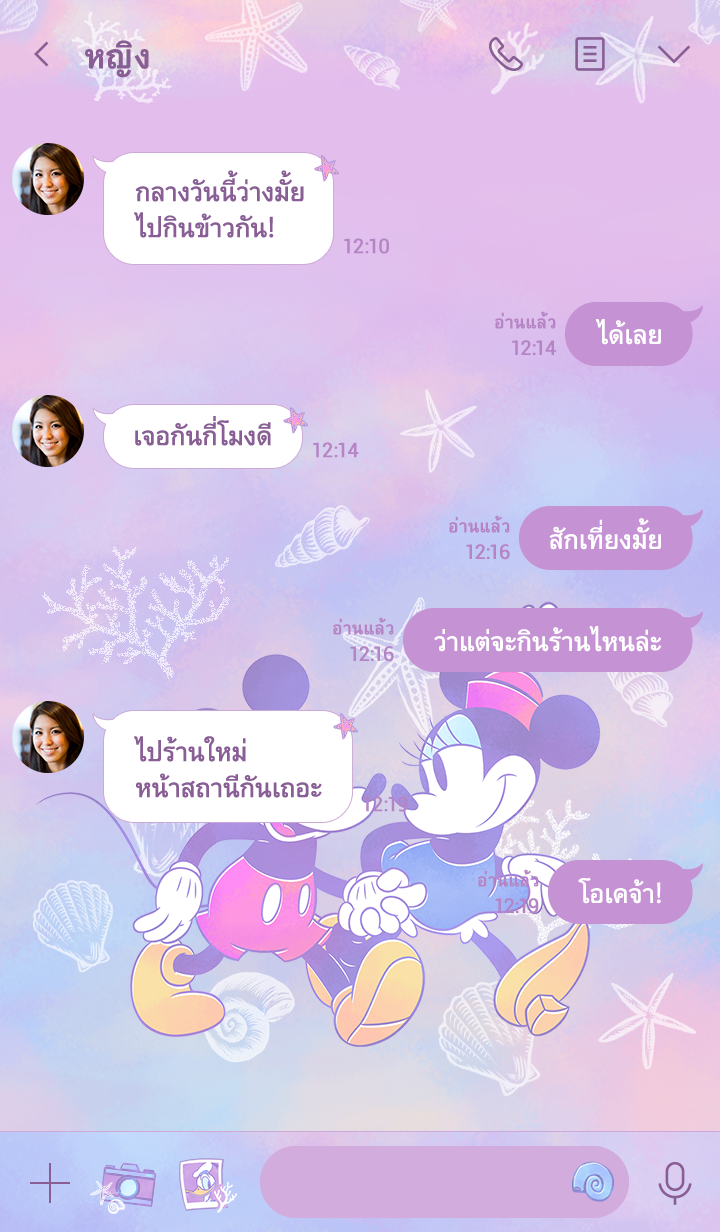Screen dimensions: 720x1232
Task: Launch the camera from the chat bar
Action: click(x=127, y=1183)
